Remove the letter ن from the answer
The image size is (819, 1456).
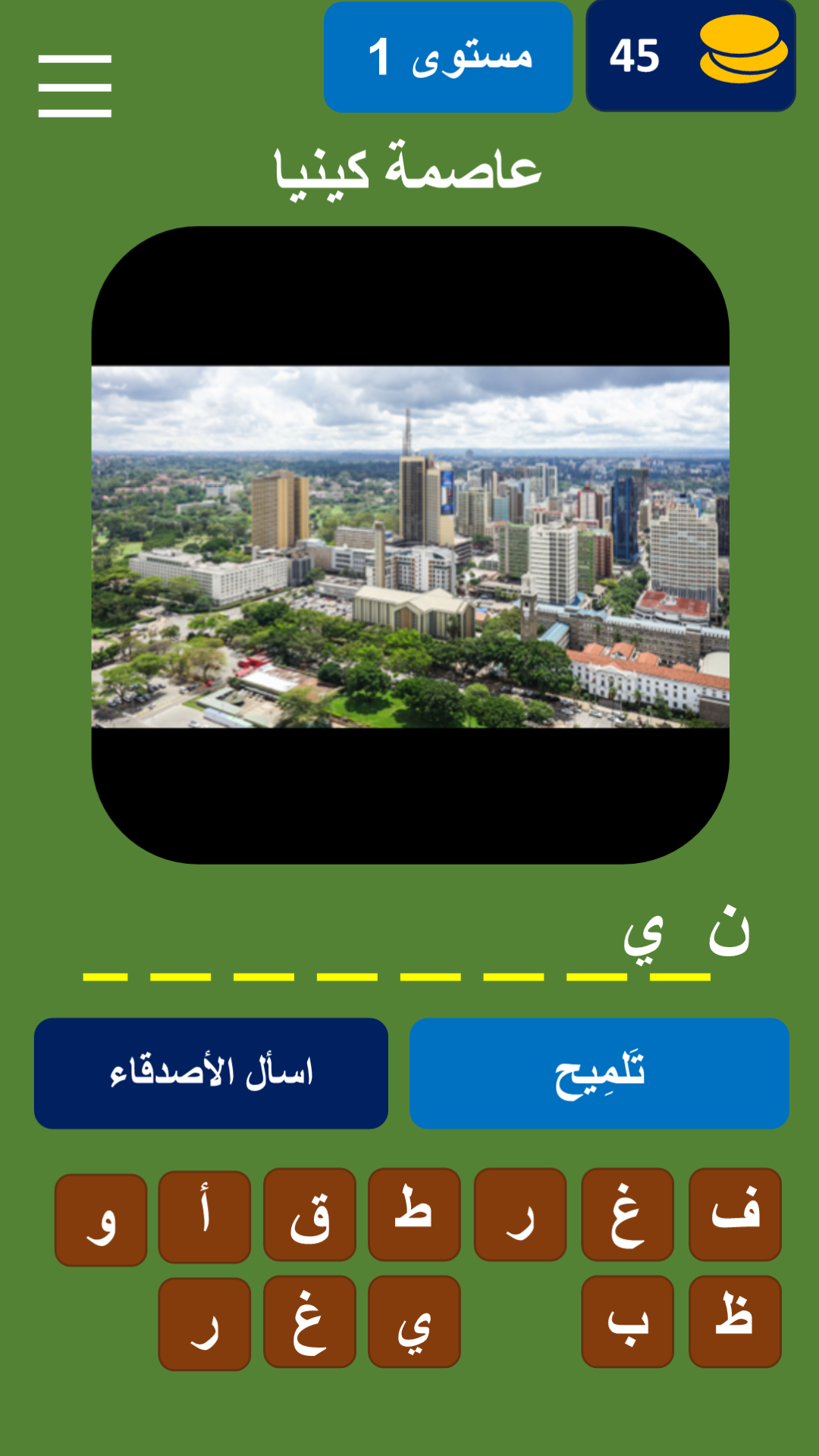coord(728,934)
